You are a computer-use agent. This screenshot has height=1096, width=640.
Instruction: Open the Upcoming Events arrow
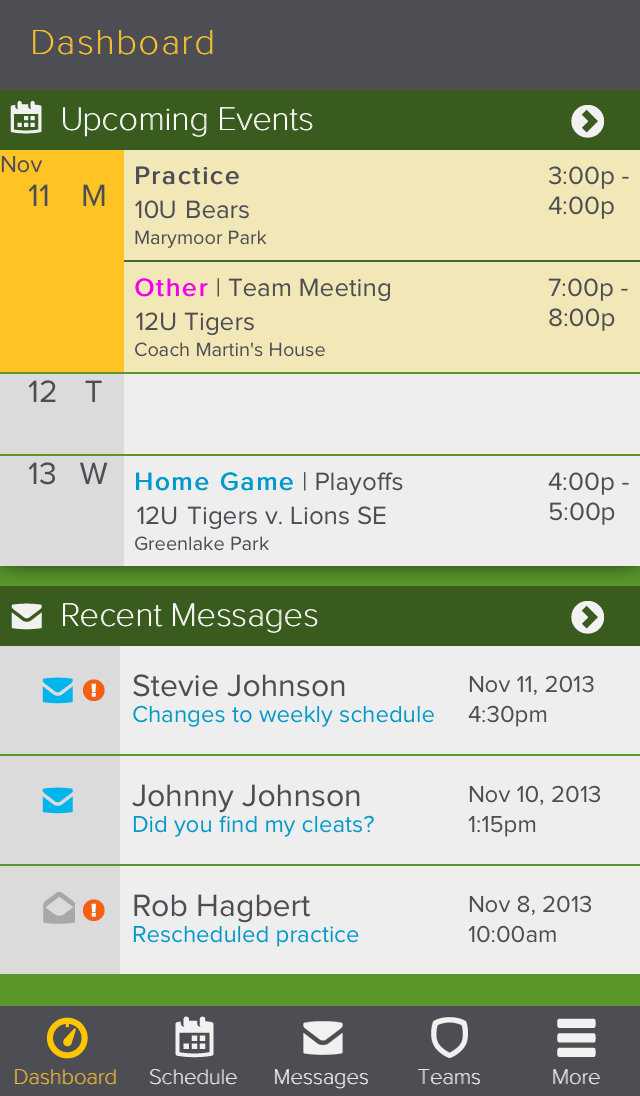click(588, 121)
